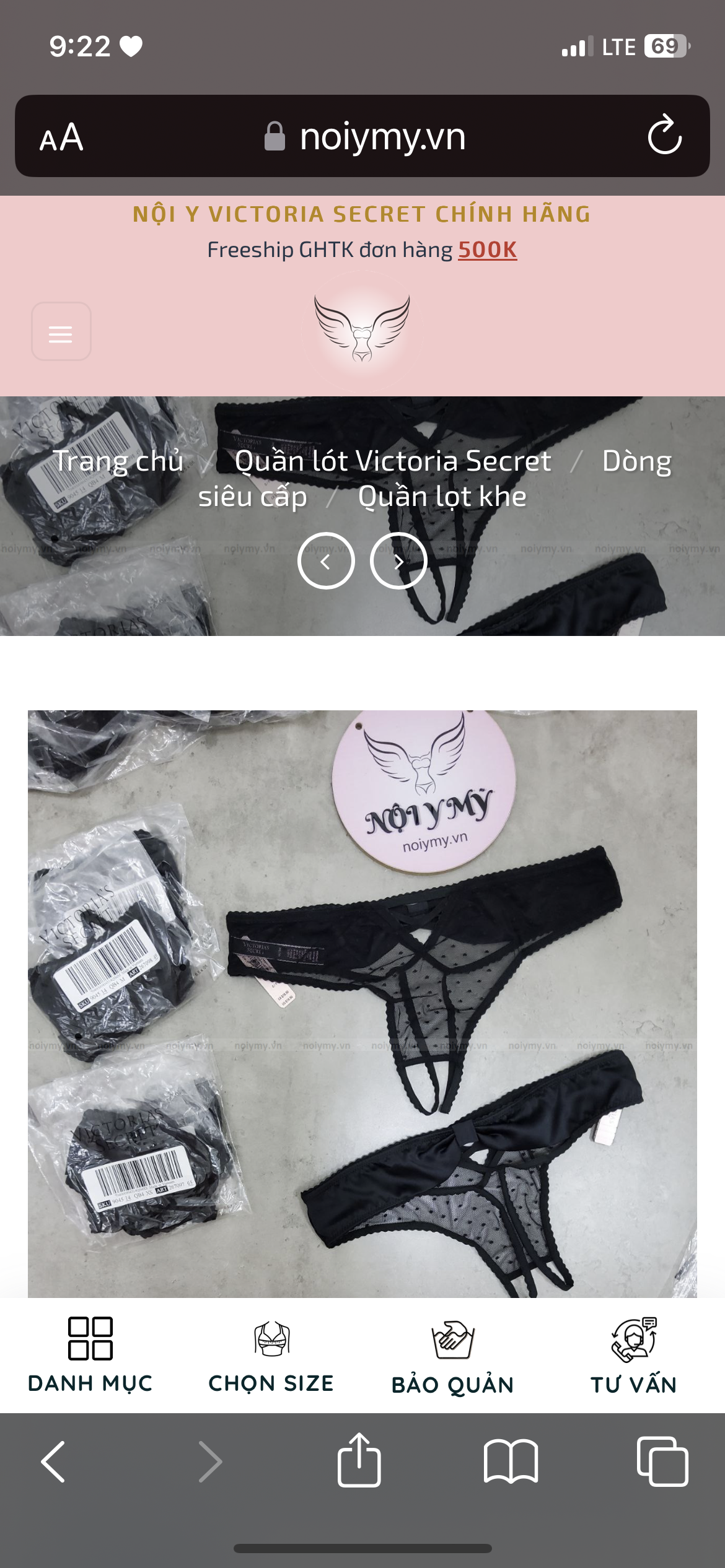Open DANH MỤC categories
The width and height of the screenshot is (725, 1568).
[90, 1355]
